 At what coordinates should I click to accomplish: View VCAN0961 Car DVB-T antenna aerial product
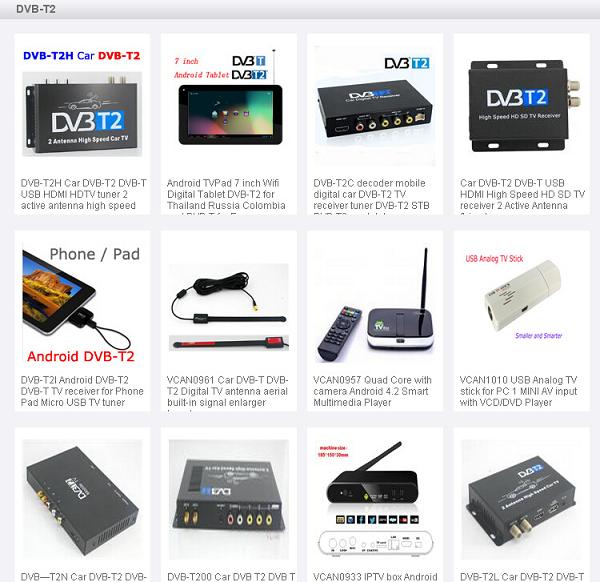pos(229,305)
